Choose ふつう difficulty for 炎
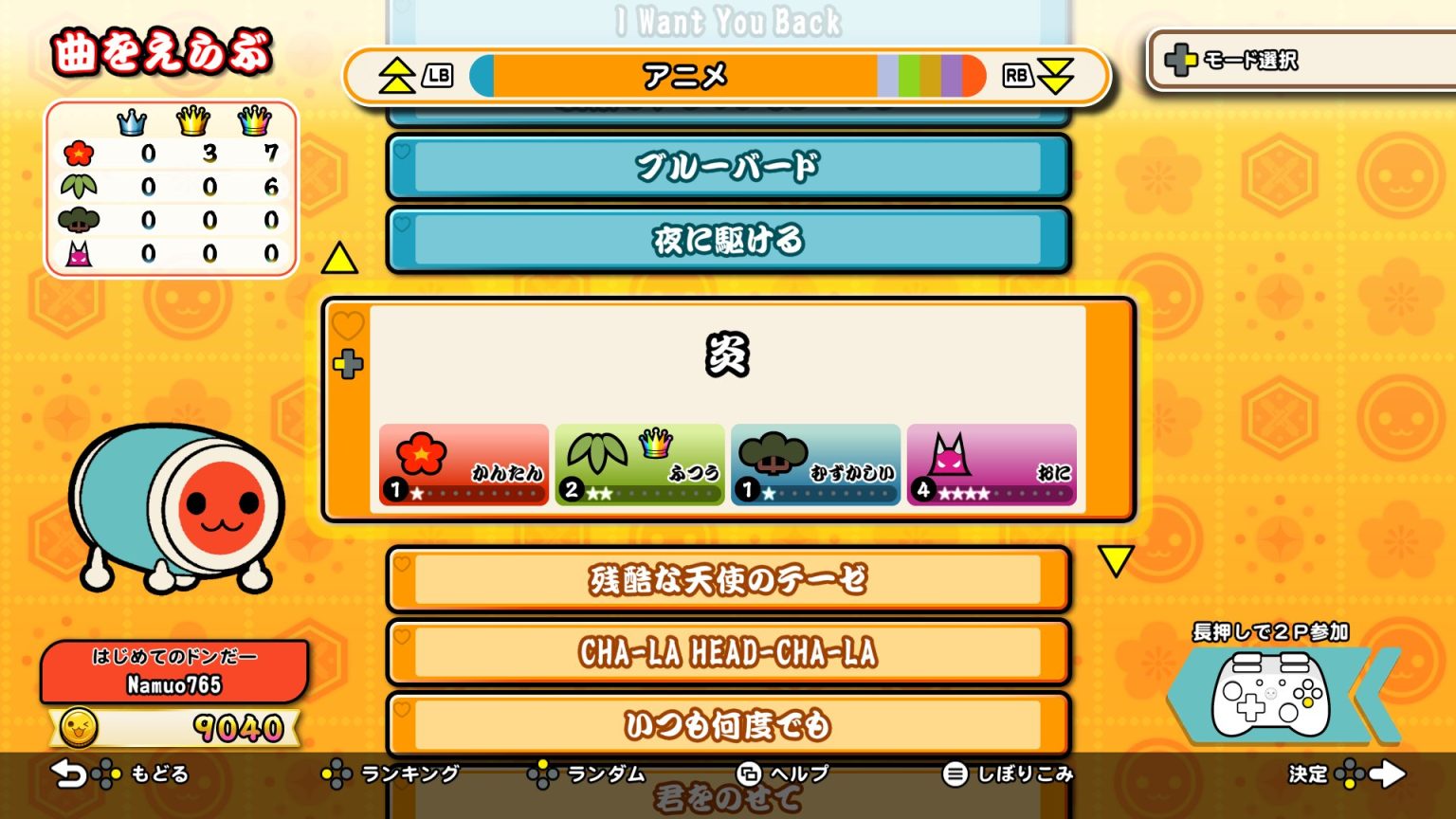Image resolution: width=1456 pixels, height=819 pixels. pos(640,464)
